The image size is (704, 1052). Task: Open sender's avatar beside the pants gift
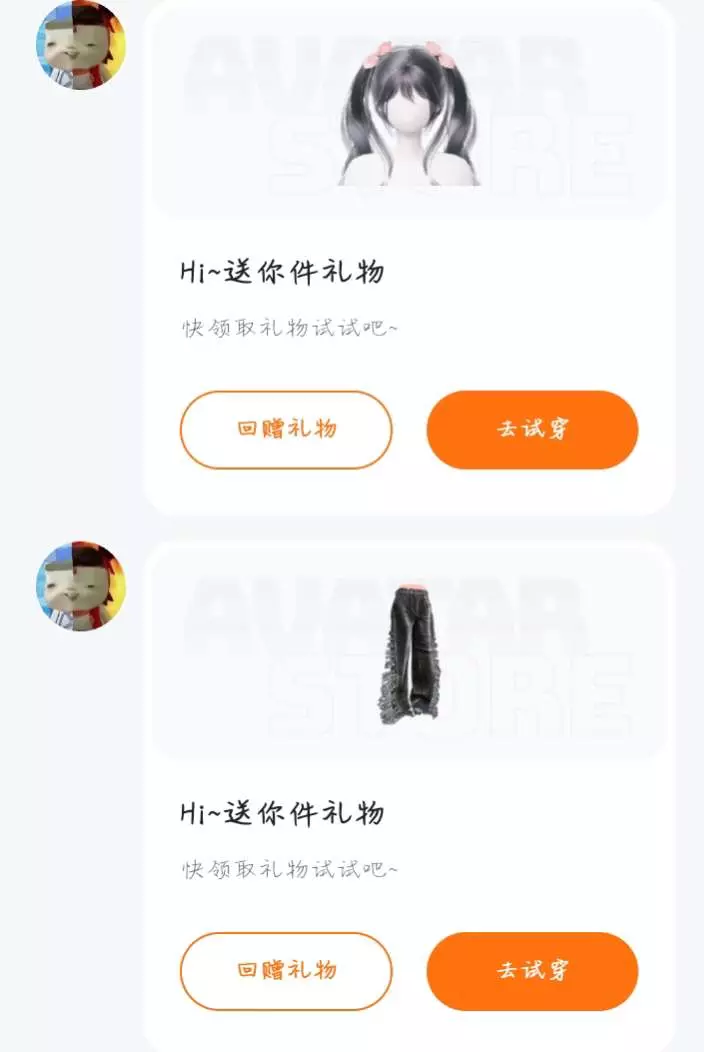click(x=81, y=586)
